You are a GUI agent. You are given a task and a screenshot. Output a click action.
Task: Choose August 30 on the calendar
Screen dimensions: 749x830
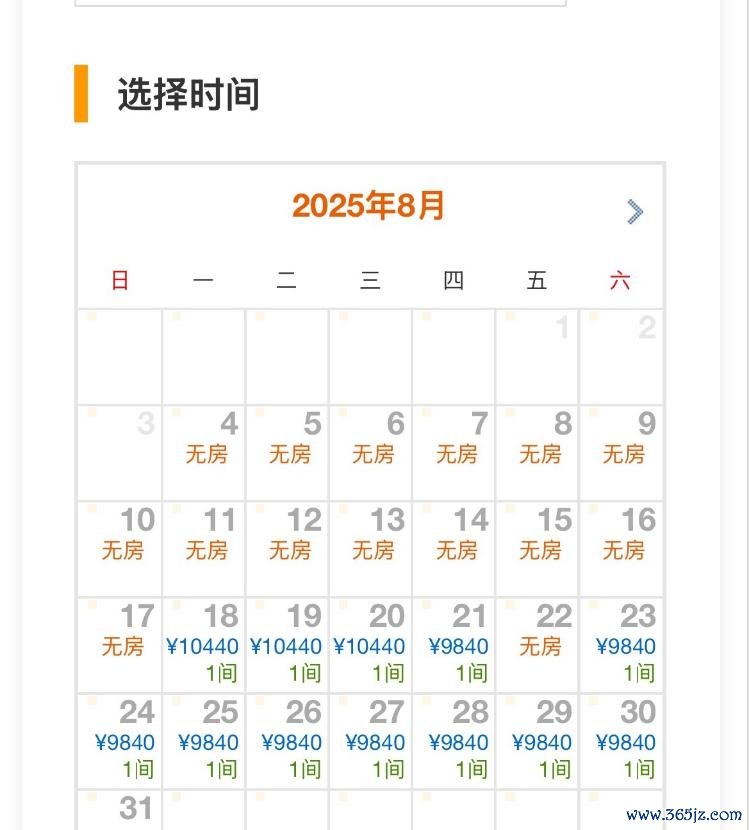click(x=621, y=741)
